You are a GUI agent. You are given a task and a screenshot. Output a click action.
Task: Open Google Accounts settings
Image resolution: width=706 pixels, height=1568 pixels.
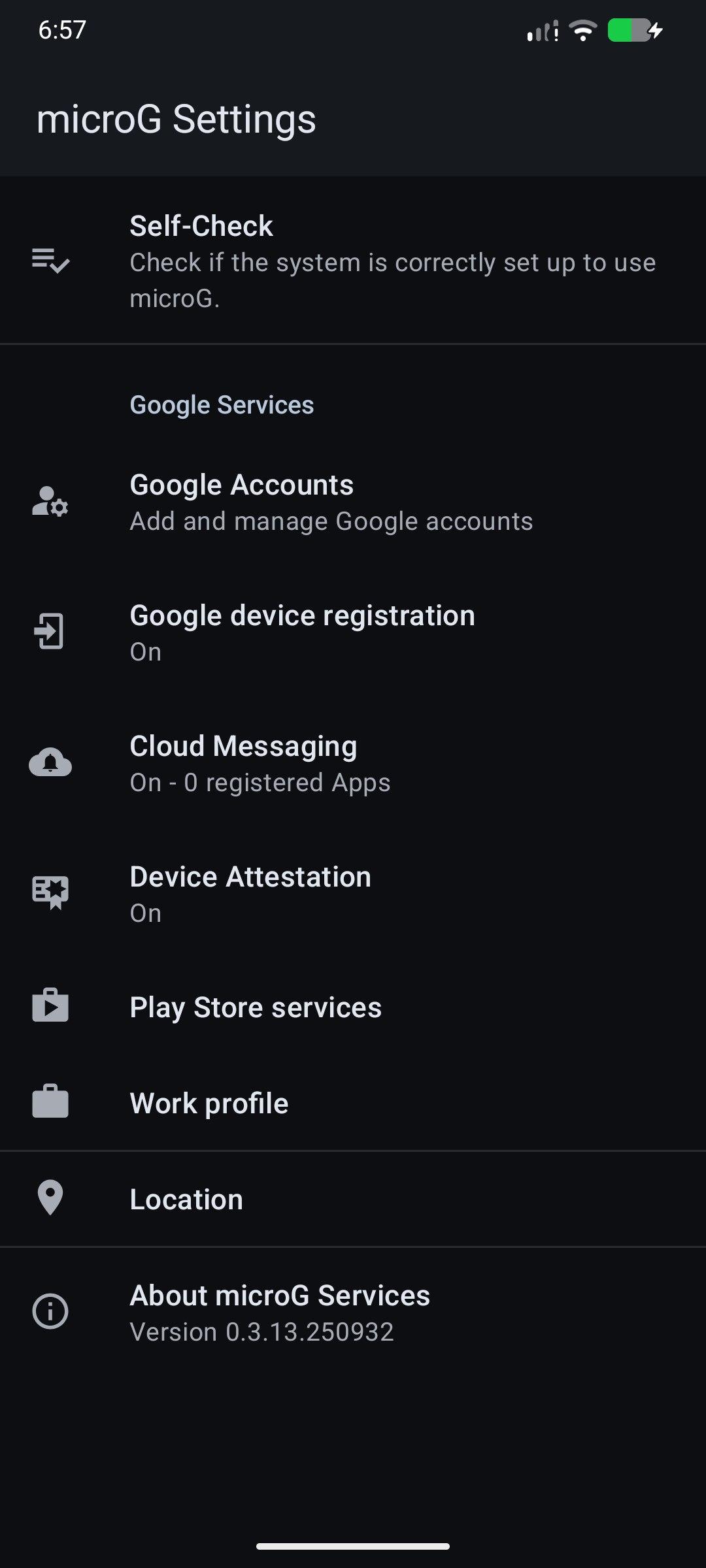(x=353, y=502)
